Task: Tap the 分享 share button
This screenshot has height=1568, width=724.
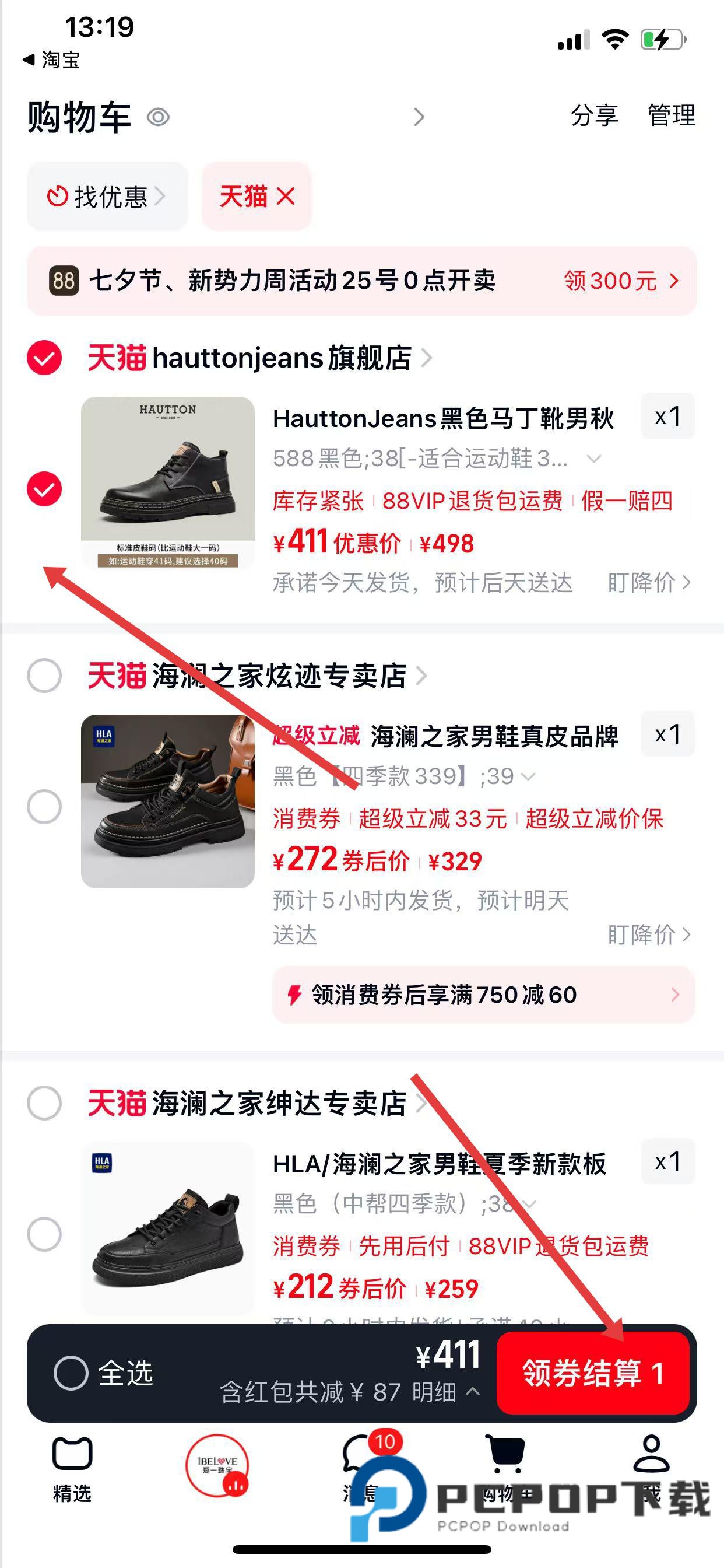Action: 594,116
